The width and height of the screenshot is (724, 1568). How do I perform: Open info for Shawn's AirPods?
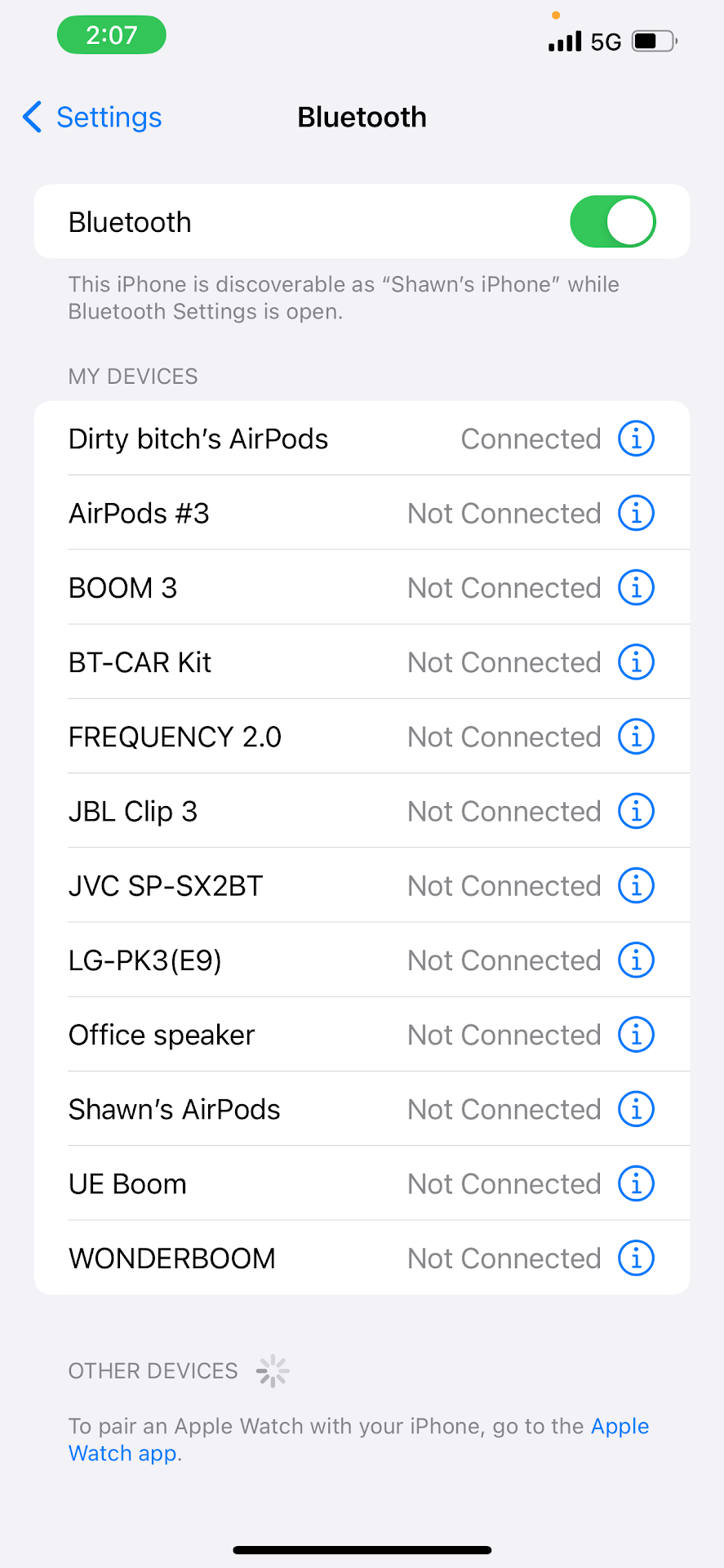coord(636,1110)
